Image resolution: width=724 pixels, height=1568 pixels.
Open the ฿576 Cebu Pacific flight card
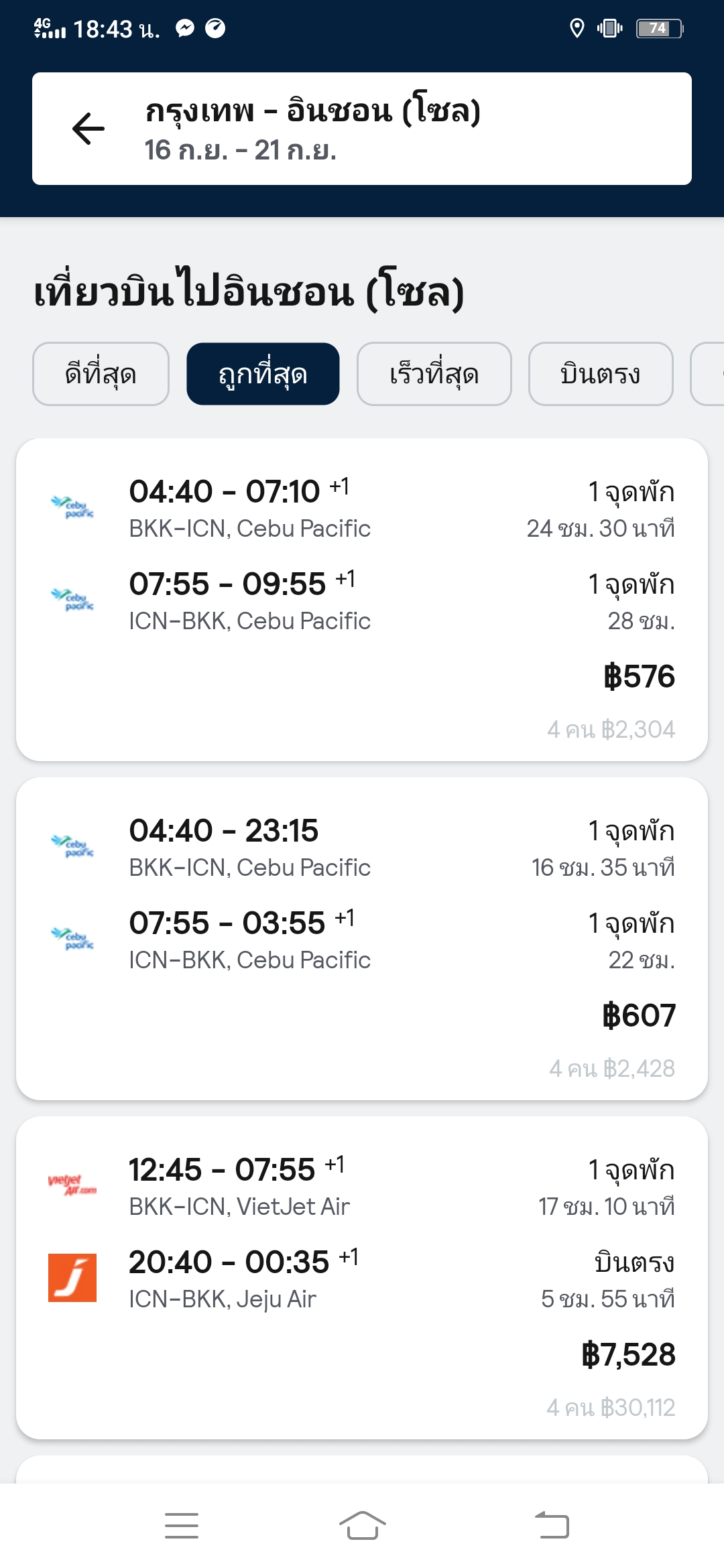362,600
